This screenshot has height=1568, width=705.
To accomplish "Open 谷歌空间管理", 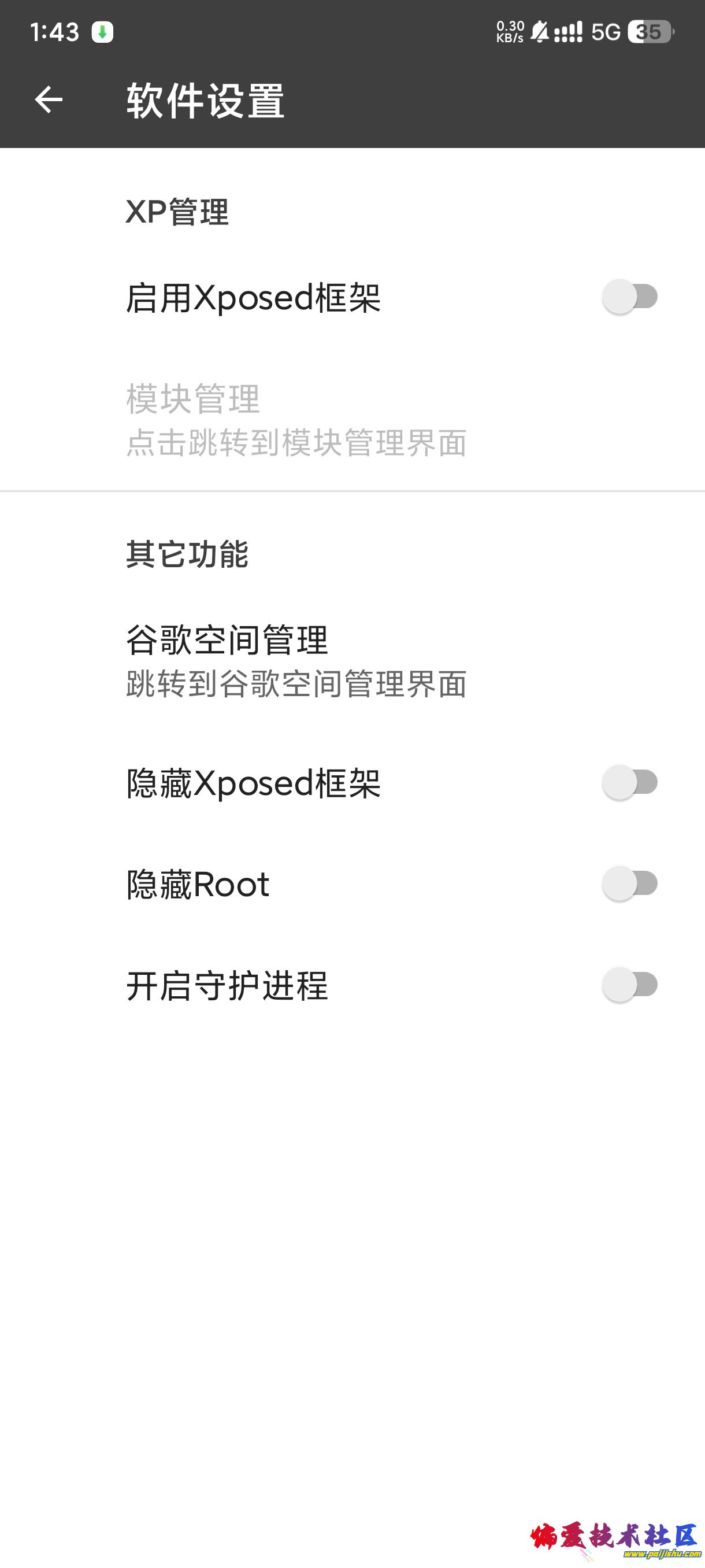I will [297, 661].
